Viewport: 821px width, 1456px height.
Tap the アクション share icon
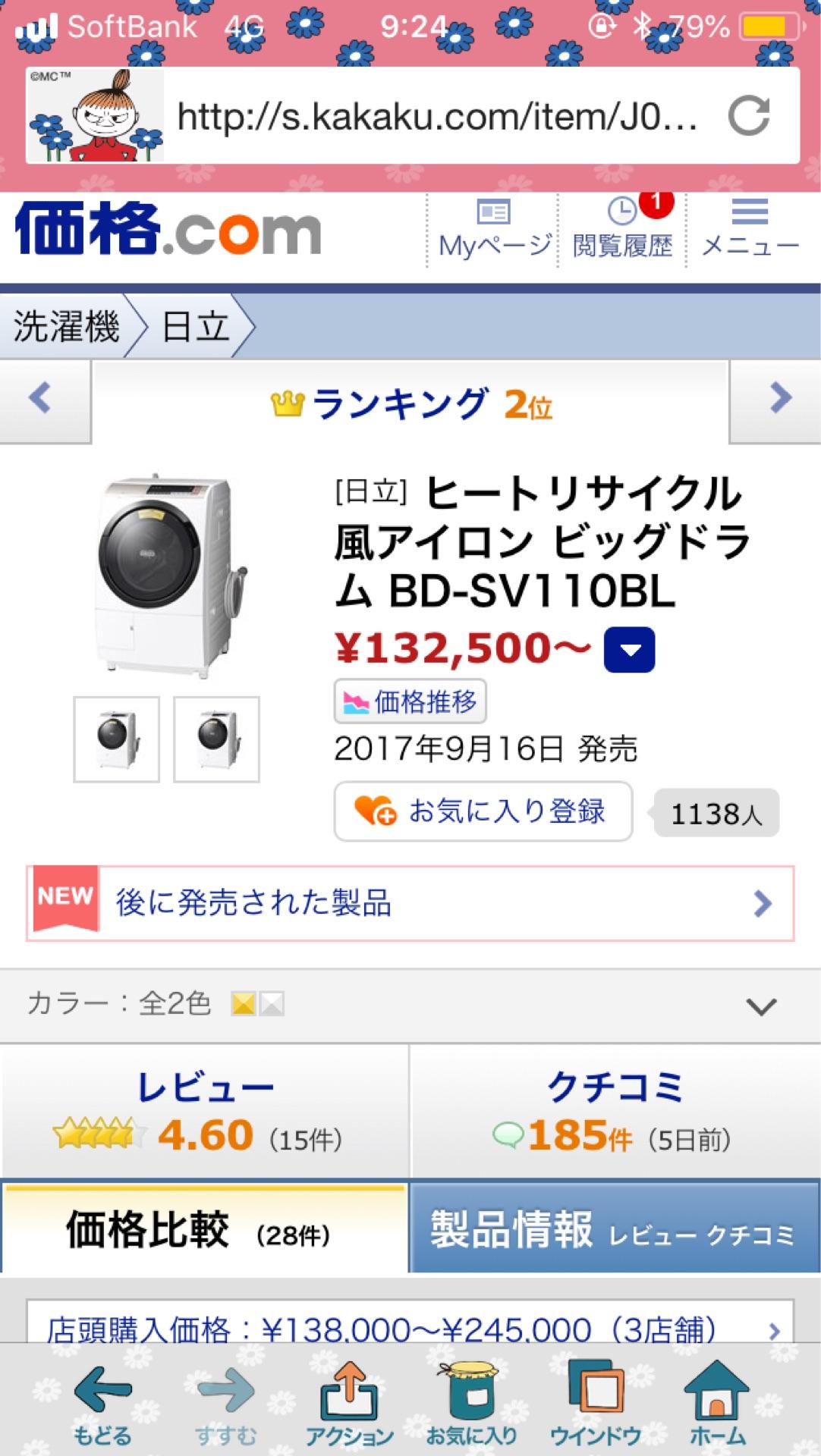349,1399
